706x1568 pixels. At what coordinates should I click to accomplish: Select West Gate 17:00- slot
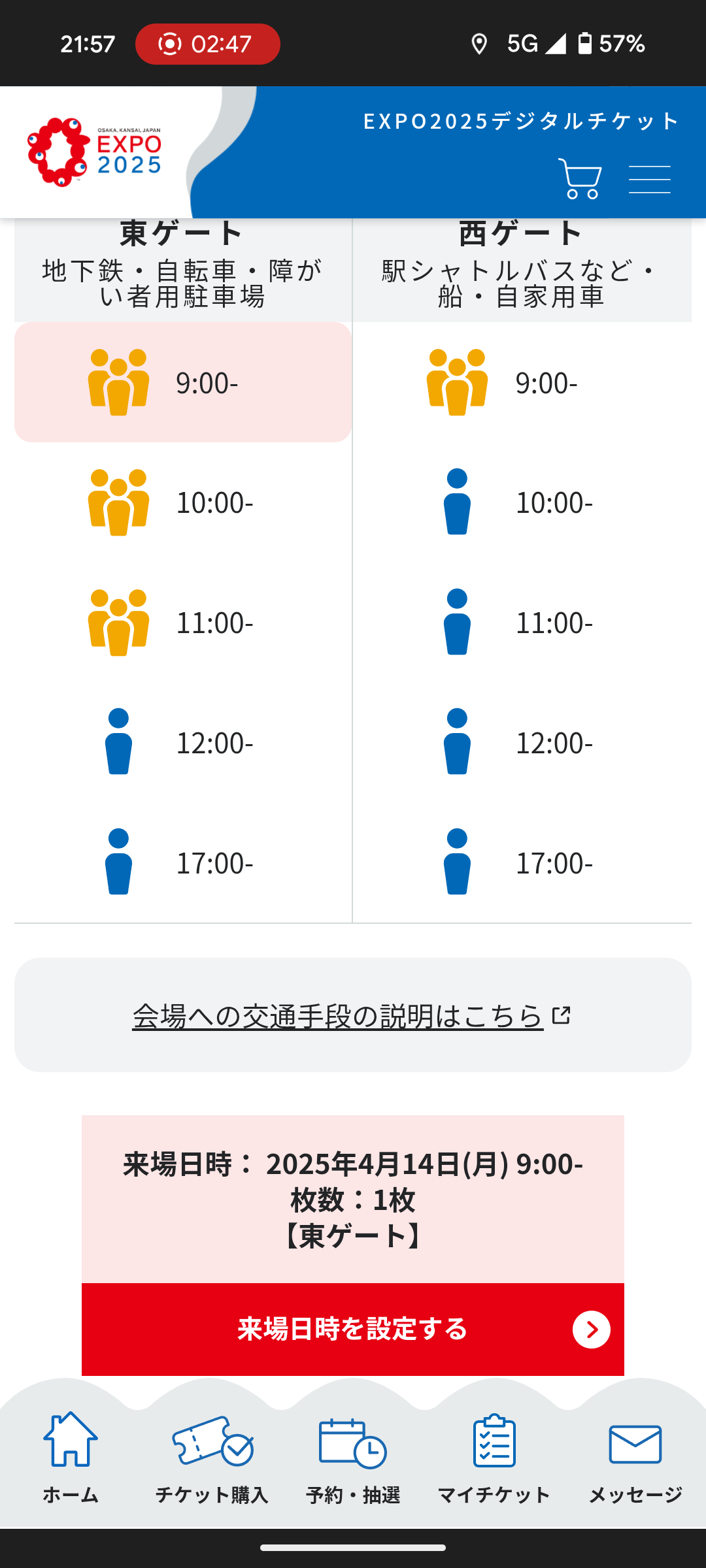click(x=522, y=863)
